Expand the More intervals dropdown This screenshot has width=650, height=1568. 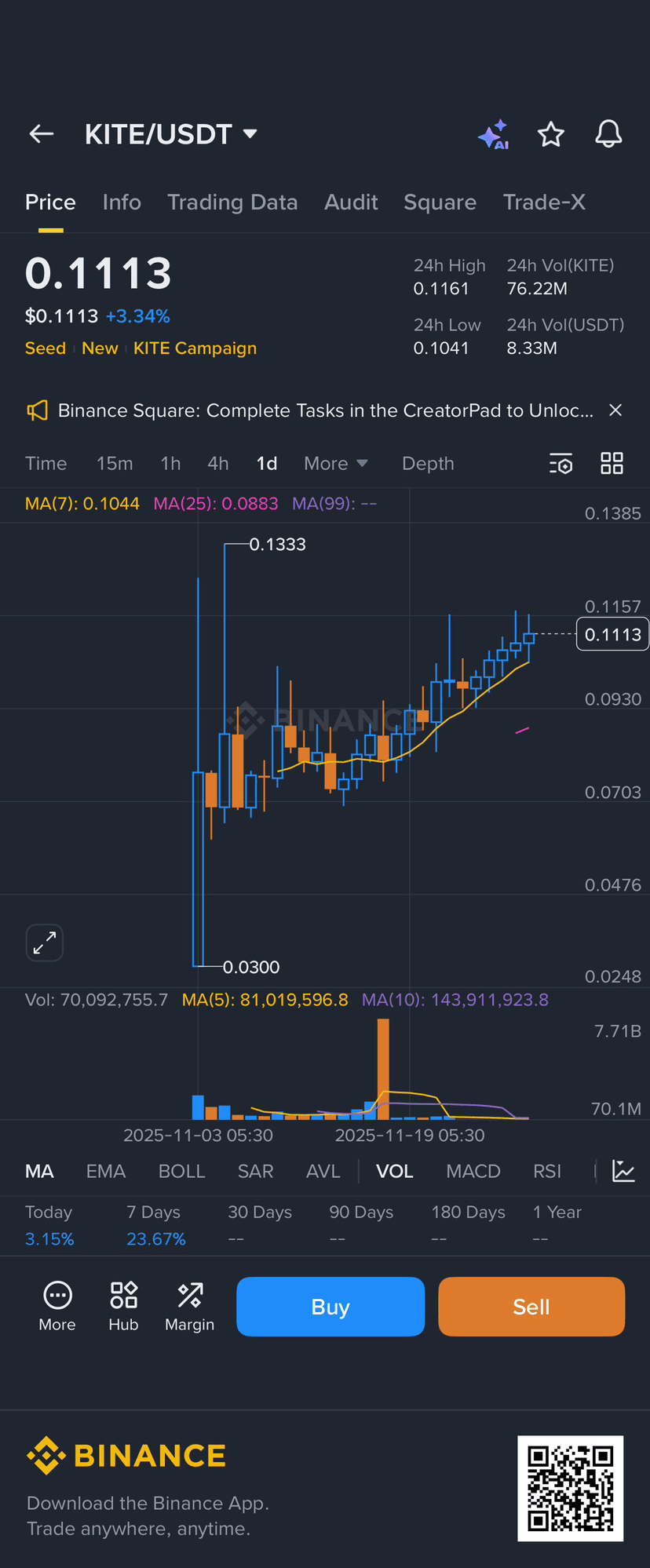point(335,464)
